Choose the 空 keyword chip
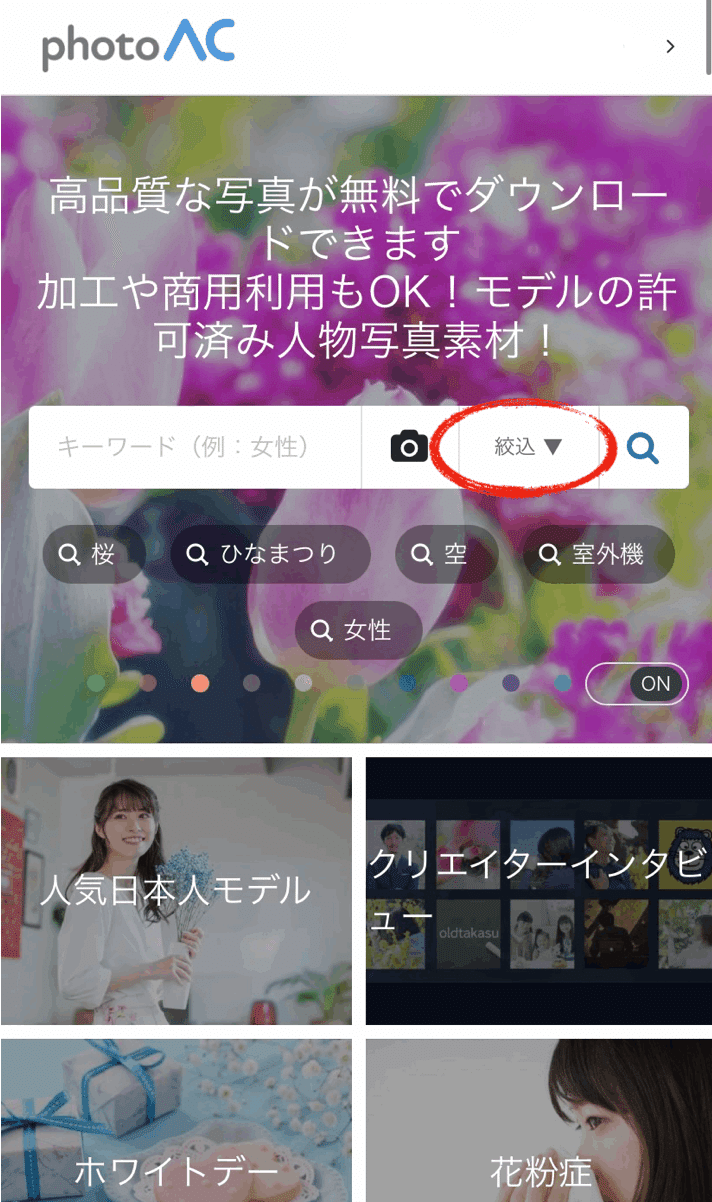 click(x=446, y=554)
